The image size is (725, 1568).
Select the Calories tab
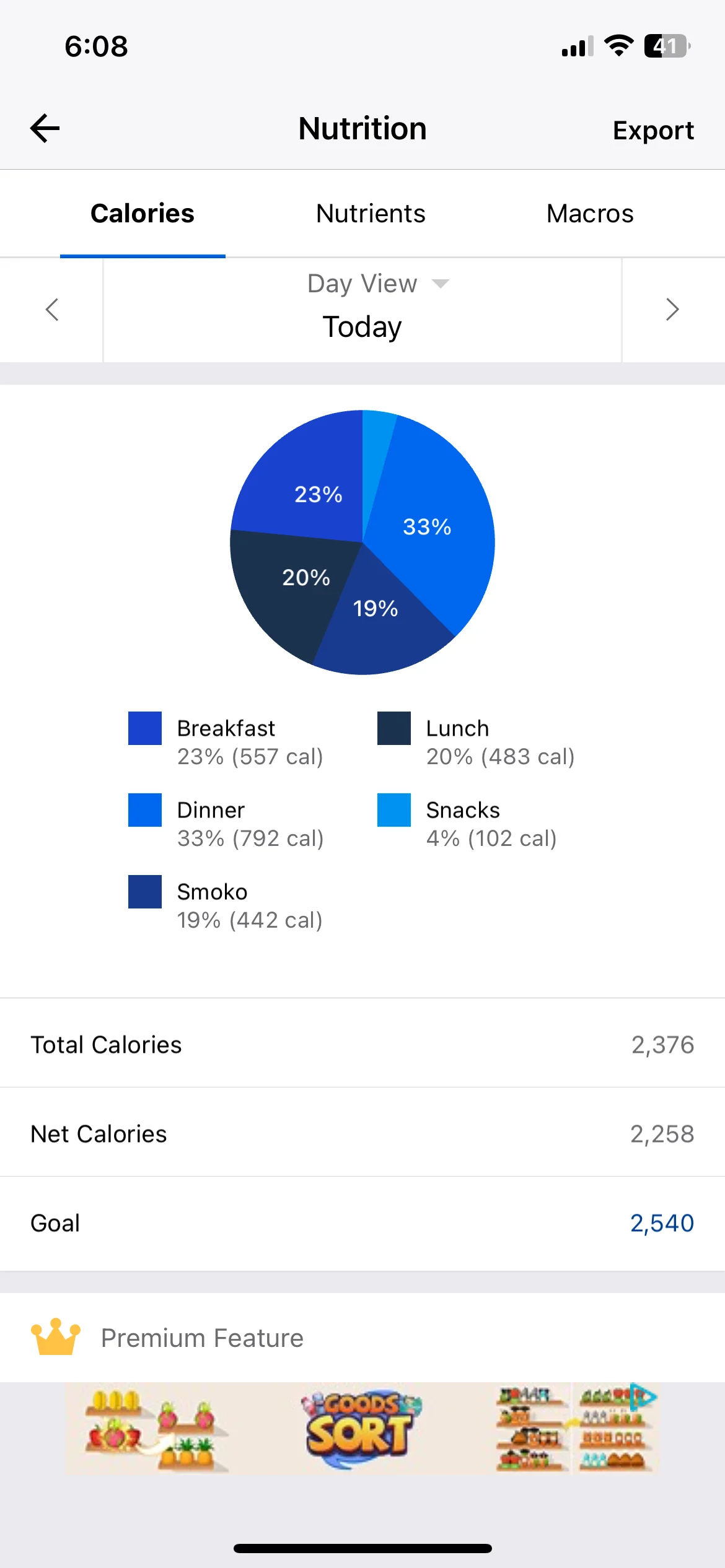(x=143, y=214)
